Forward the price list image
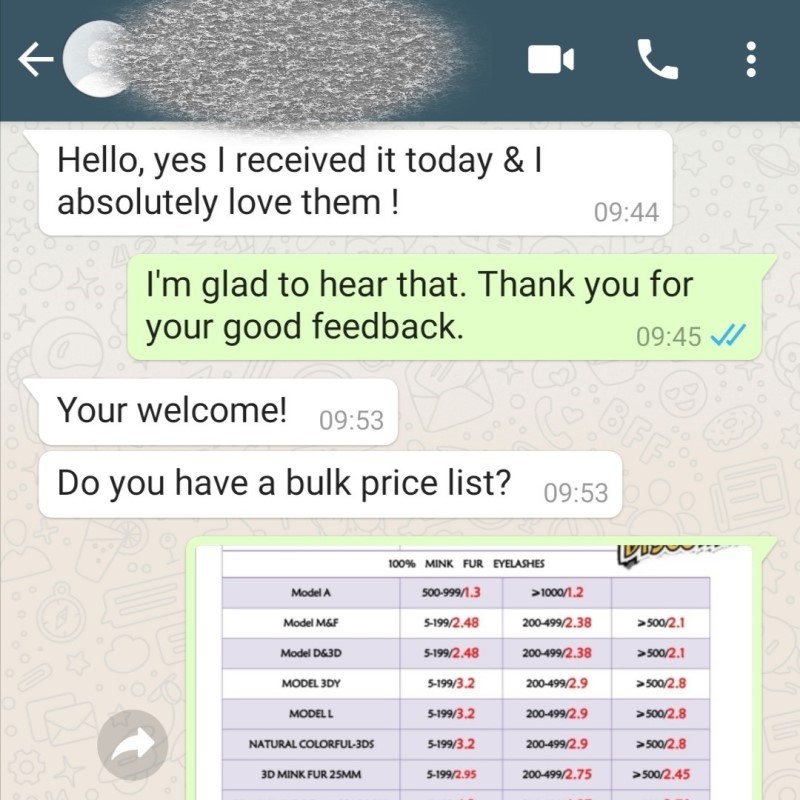Viewport: 800px width, 800px height. pos(132,744)
